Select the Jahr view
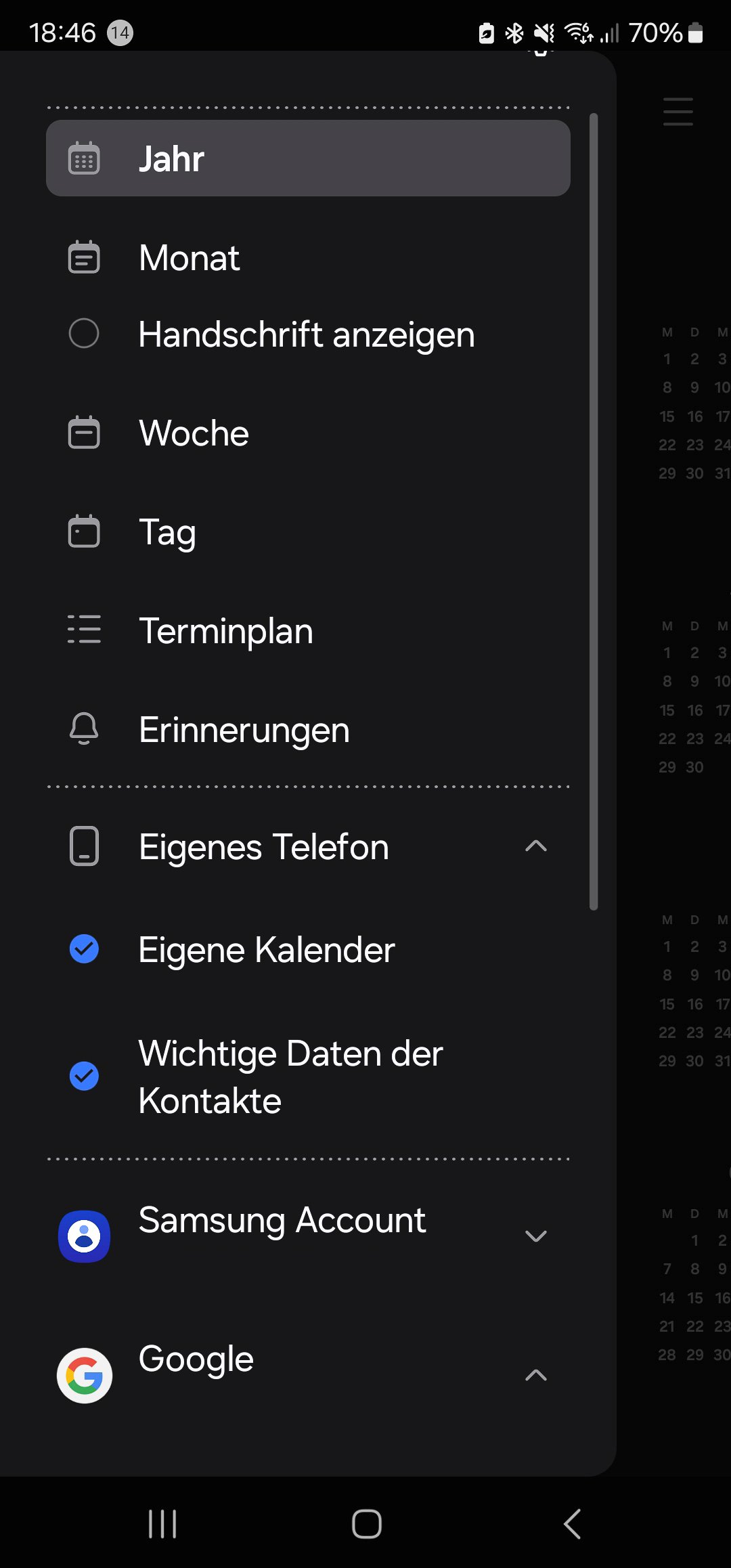 click(308, 158)
